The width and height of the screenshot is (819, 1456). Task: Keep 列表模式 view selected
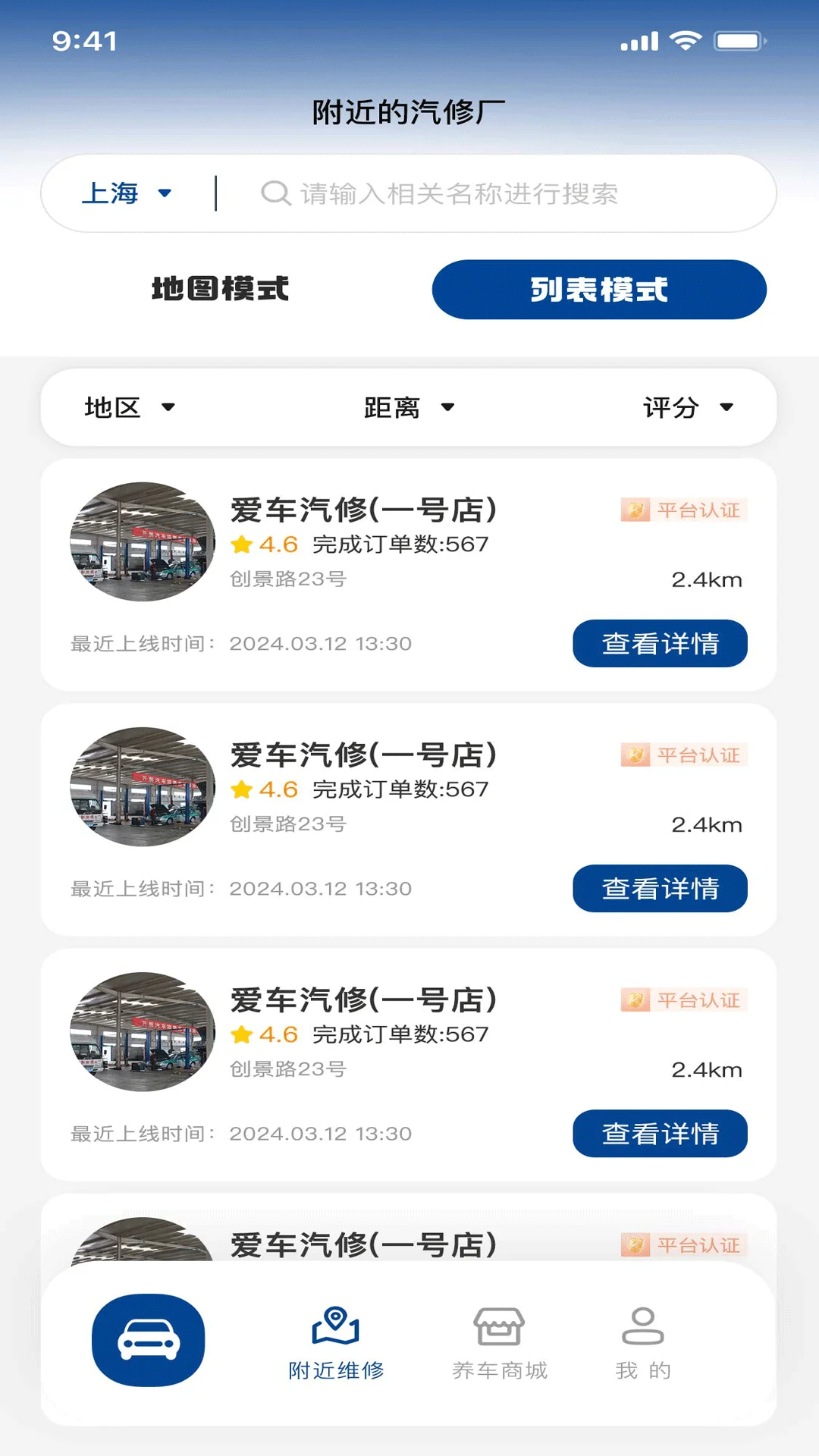[x=600, y=290]
